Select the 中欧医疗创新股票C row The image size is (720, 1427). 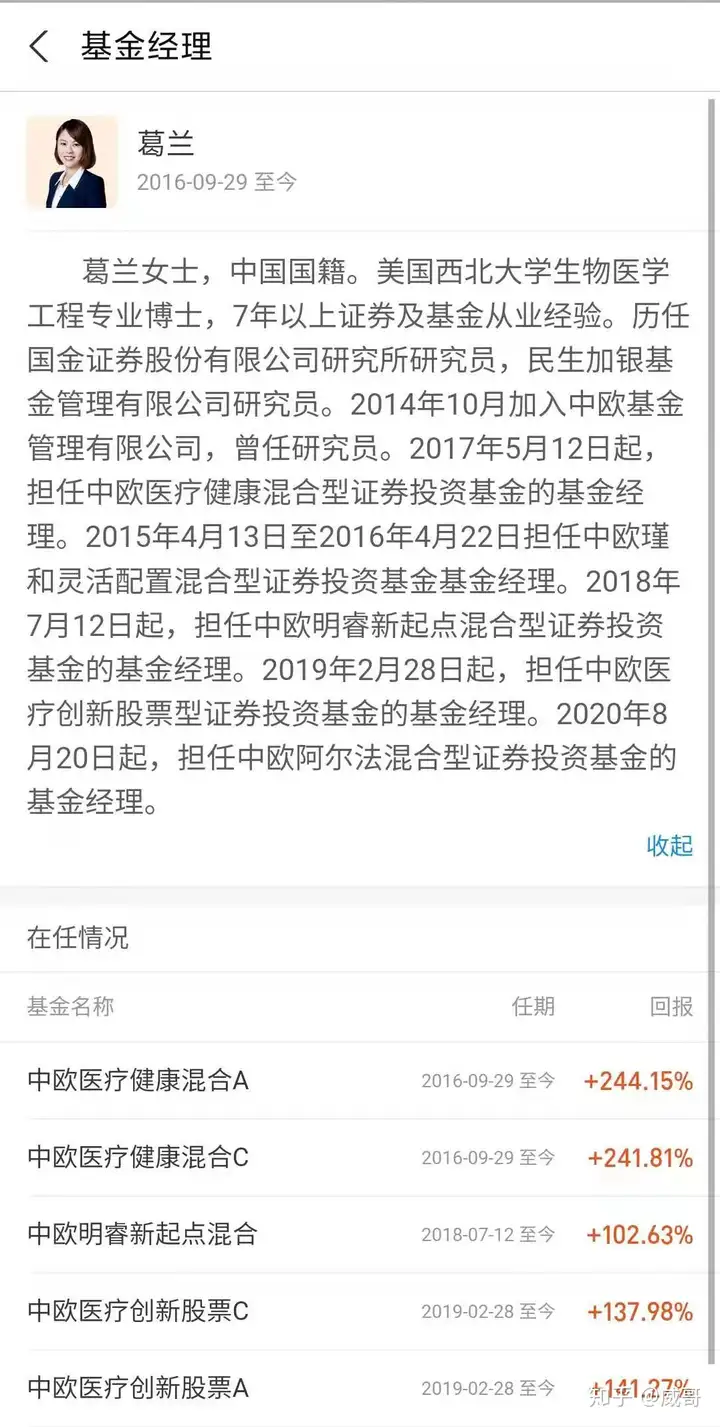pyautogui.click(x=360, y=1311)
